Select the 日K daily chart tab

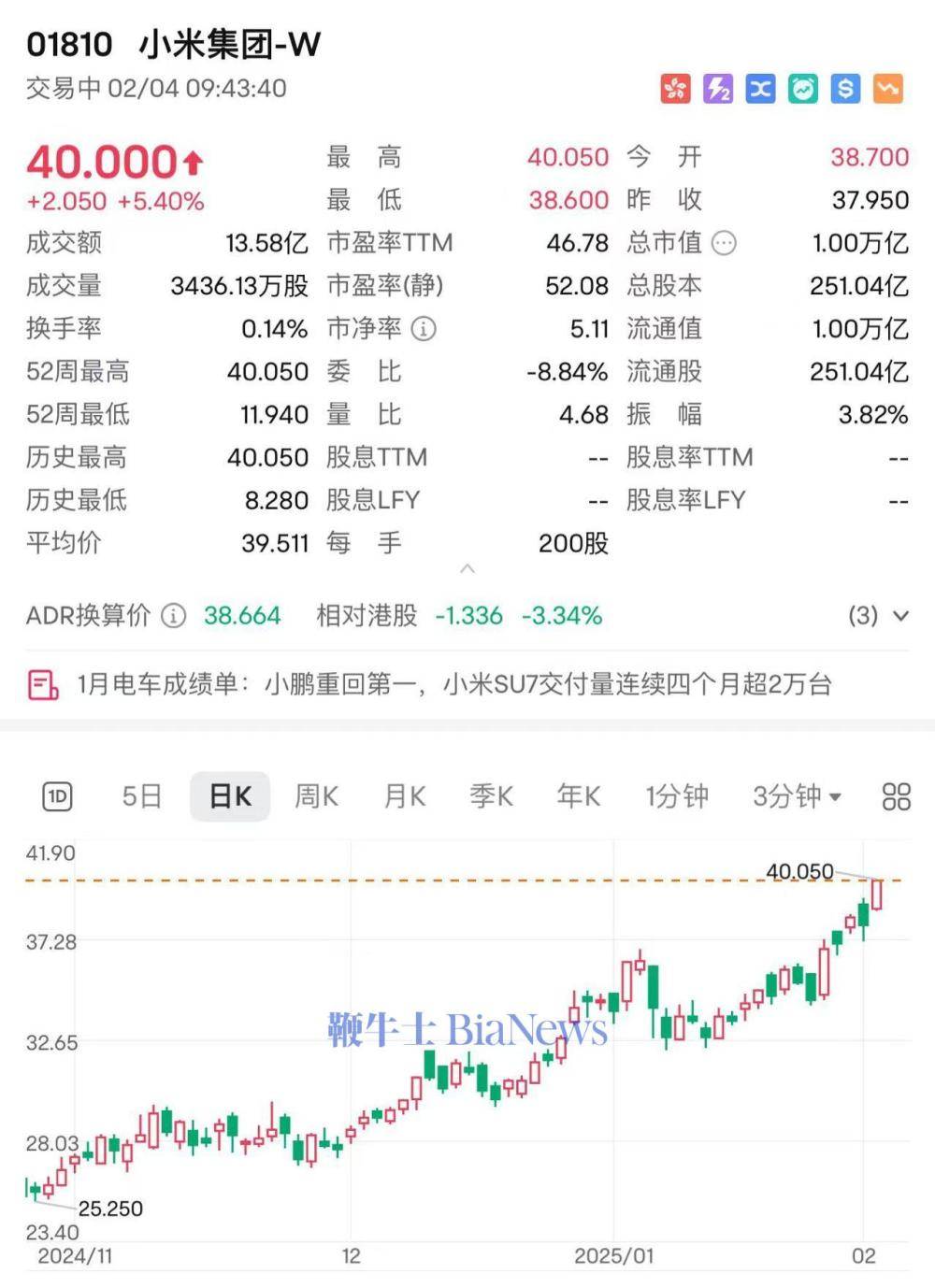(230, 796)
